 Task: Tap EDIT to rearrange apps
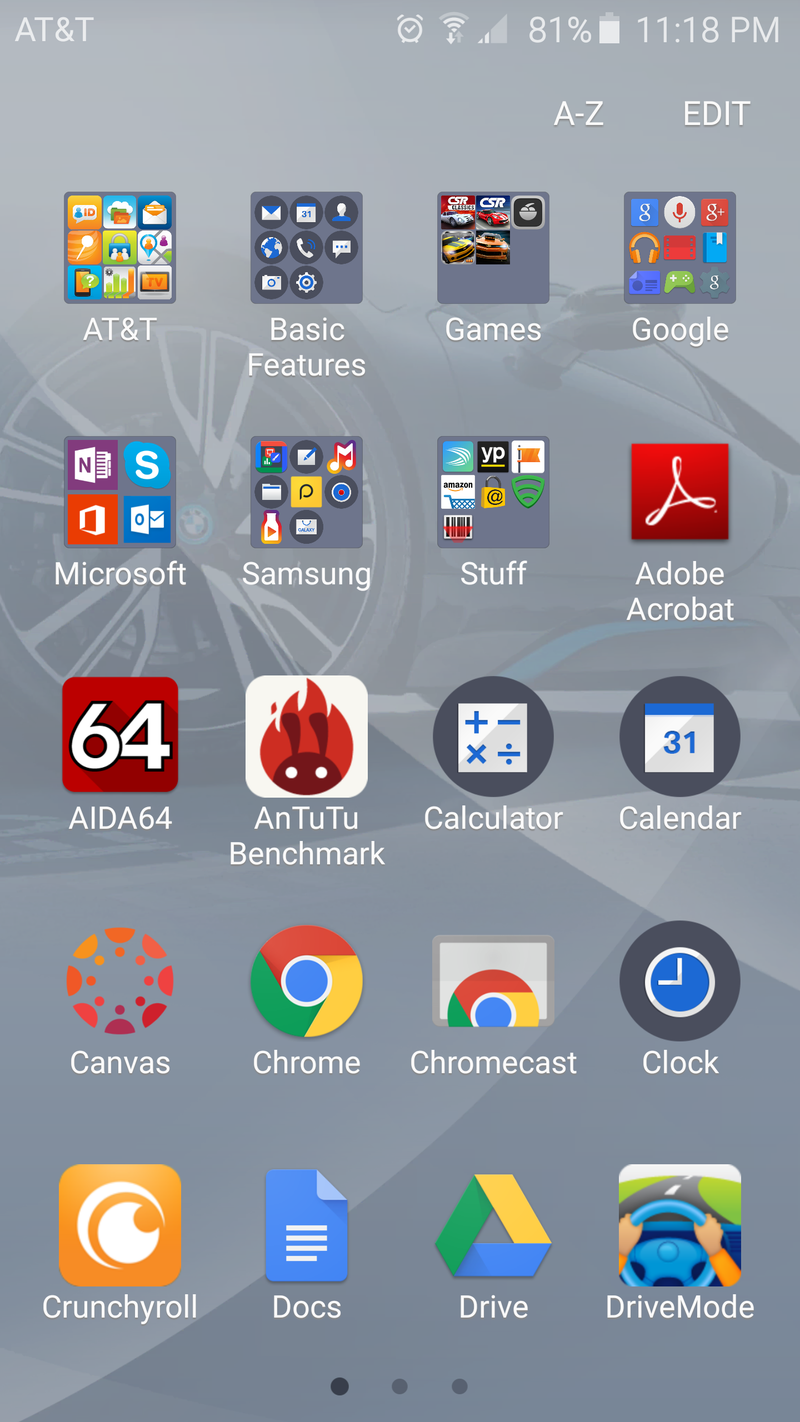point(716,114)
